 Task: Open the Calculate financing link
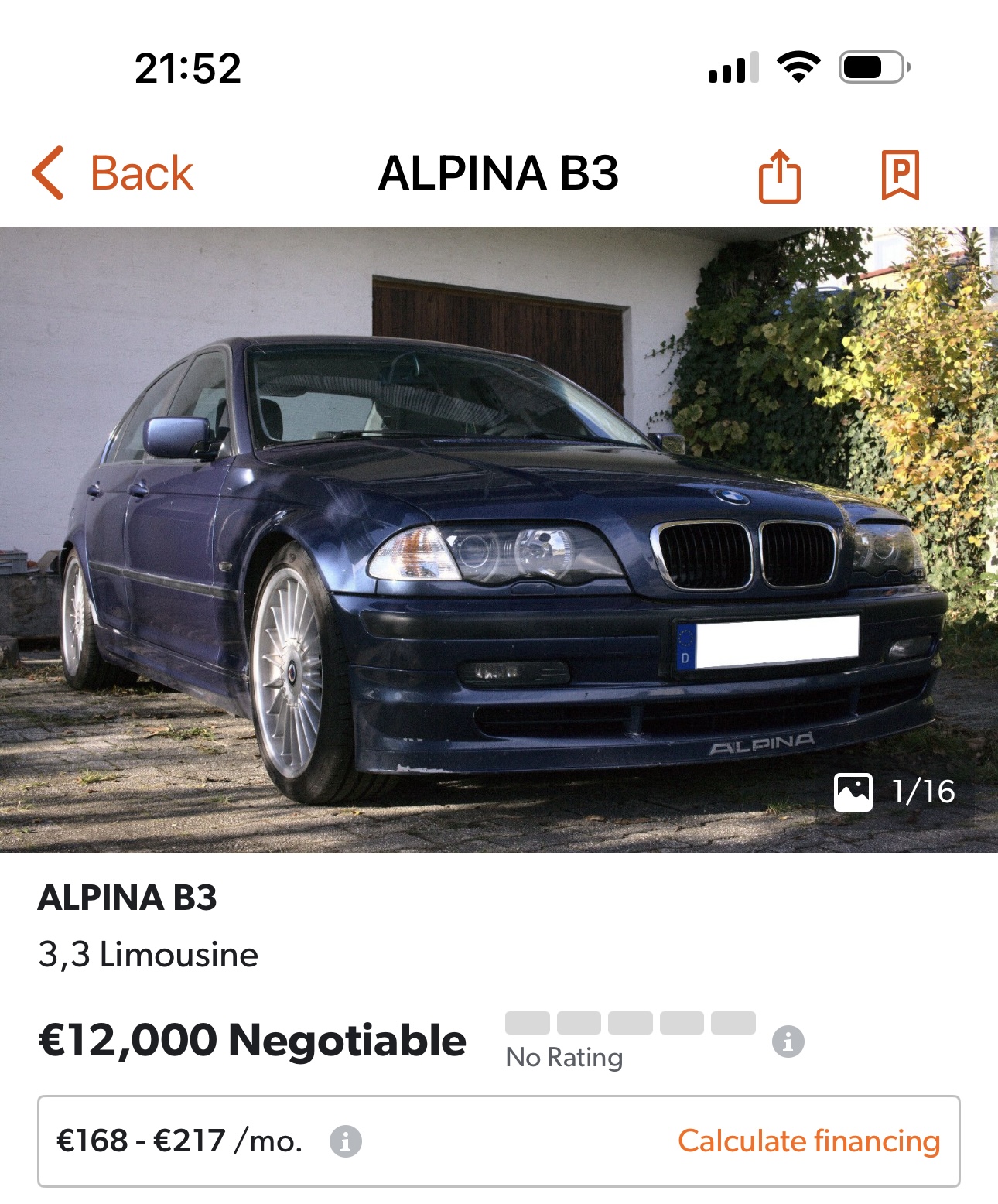[808, 1141]
